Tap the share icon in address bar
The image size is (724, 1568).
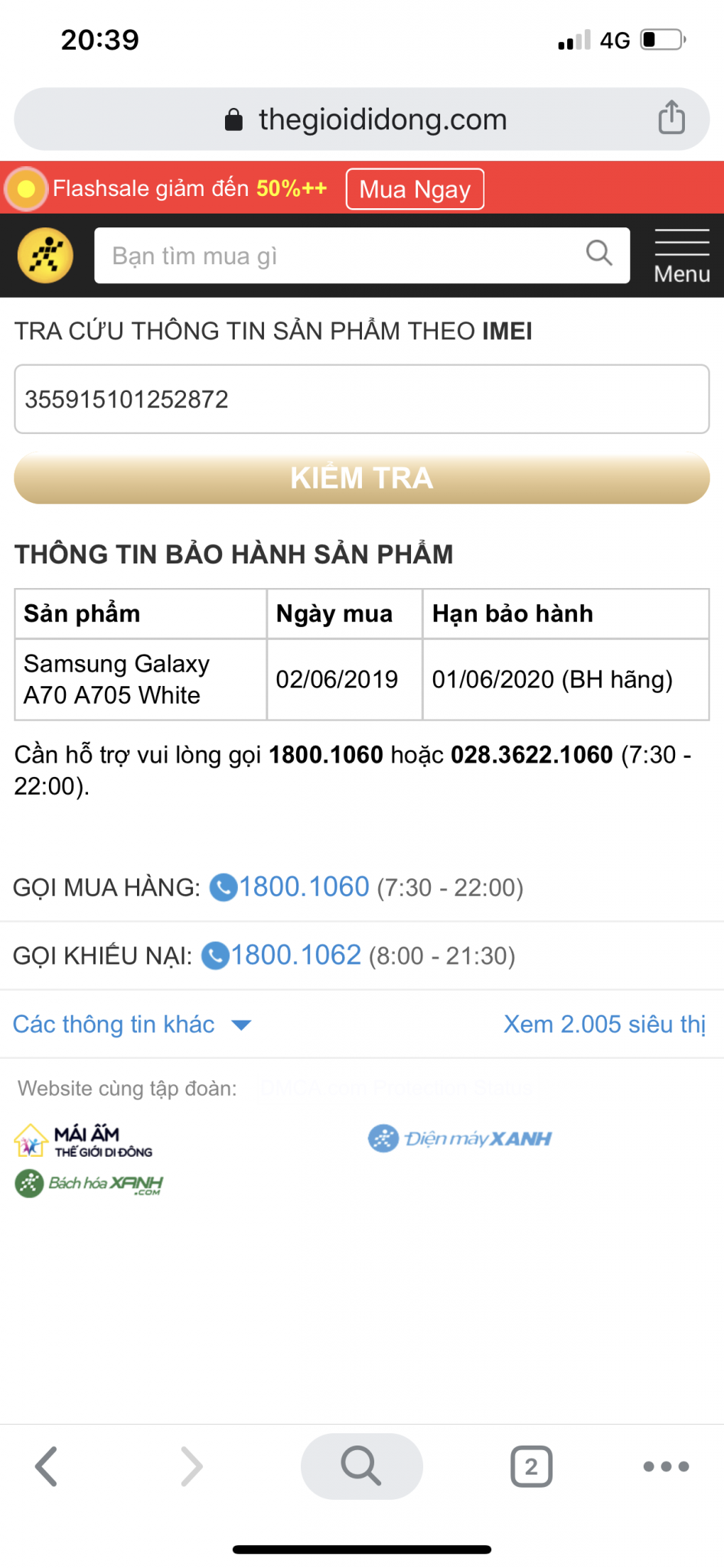click(x=671, y=118)
